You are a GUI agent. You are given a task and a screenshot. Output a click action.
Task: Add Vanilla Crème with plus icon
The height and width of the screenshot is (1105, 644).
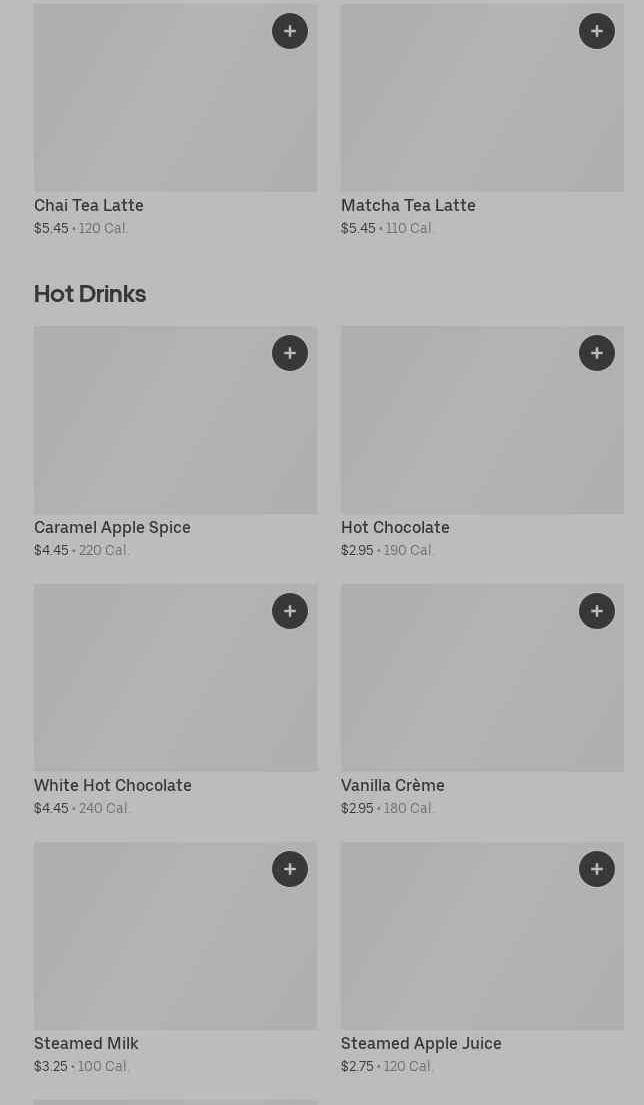coord(597,611)
